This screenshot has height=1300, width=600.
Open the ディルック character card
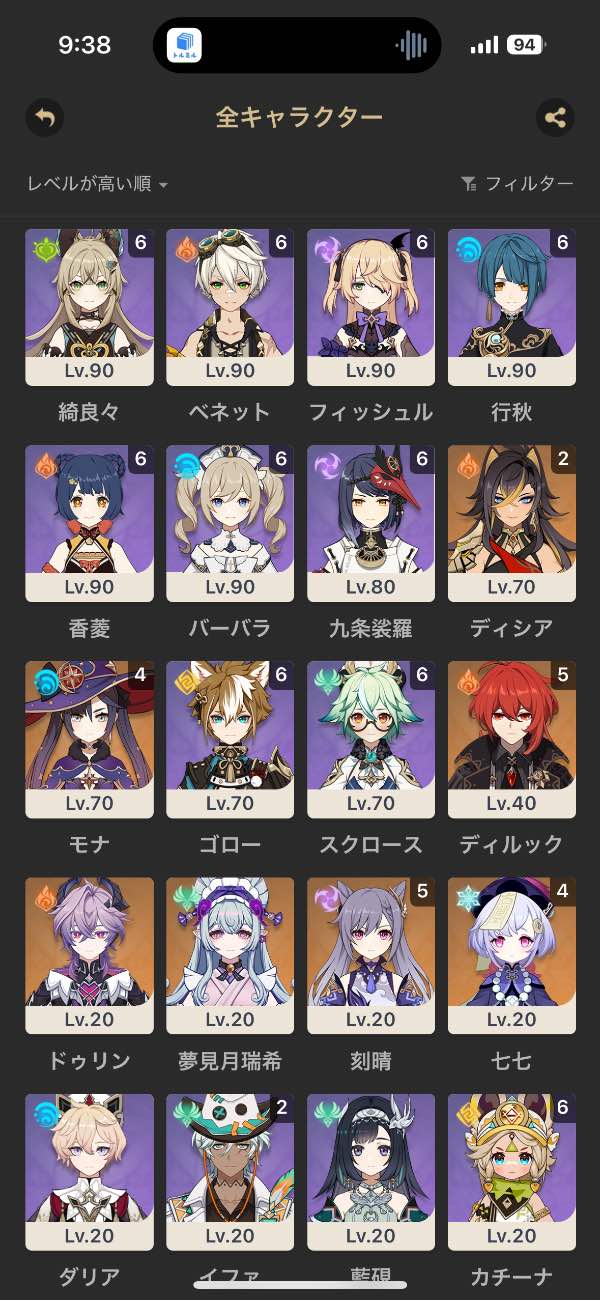coord(512,739)
